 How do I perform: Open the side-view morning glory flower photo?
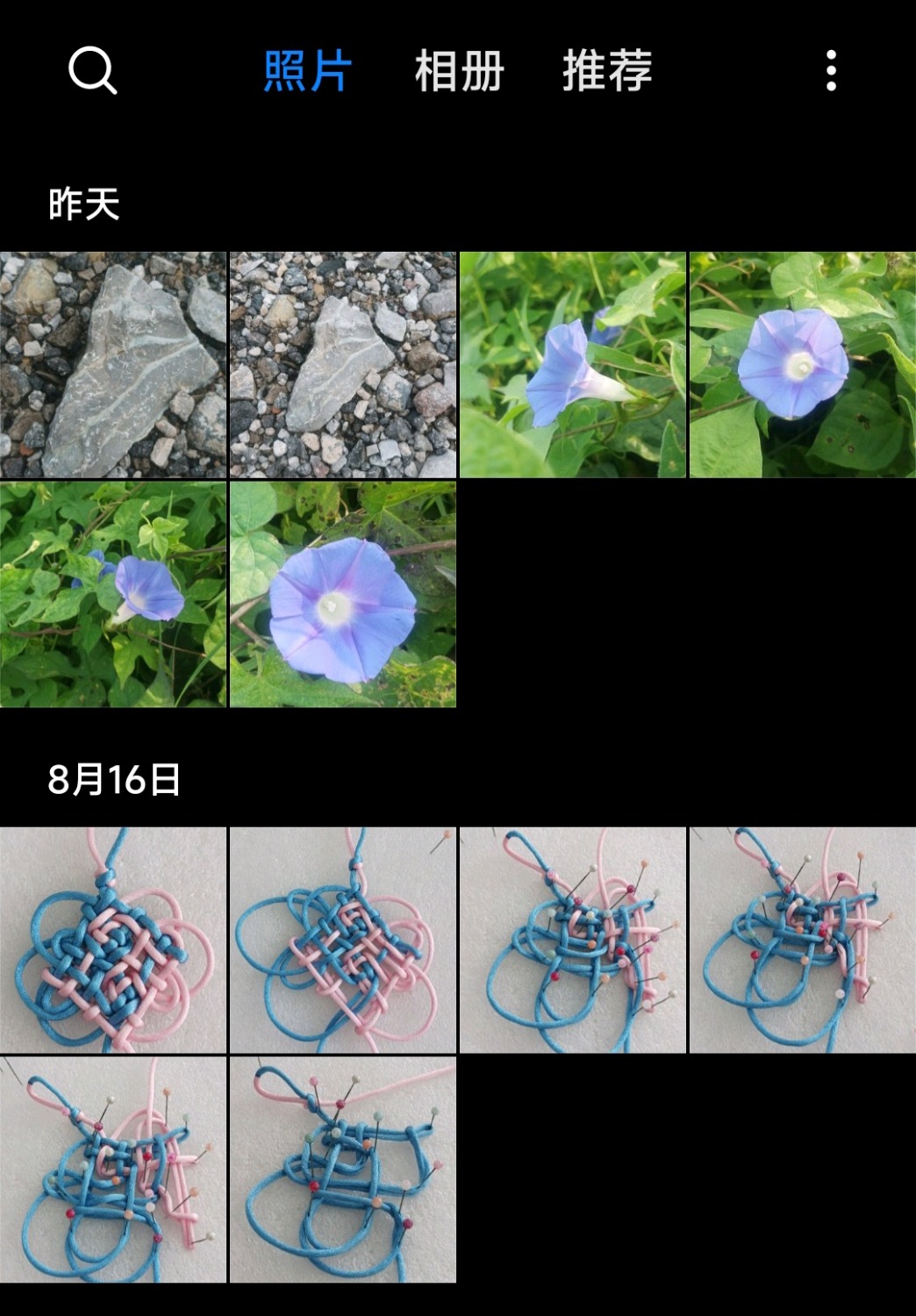pyautogui.click(x=573, y=365)
